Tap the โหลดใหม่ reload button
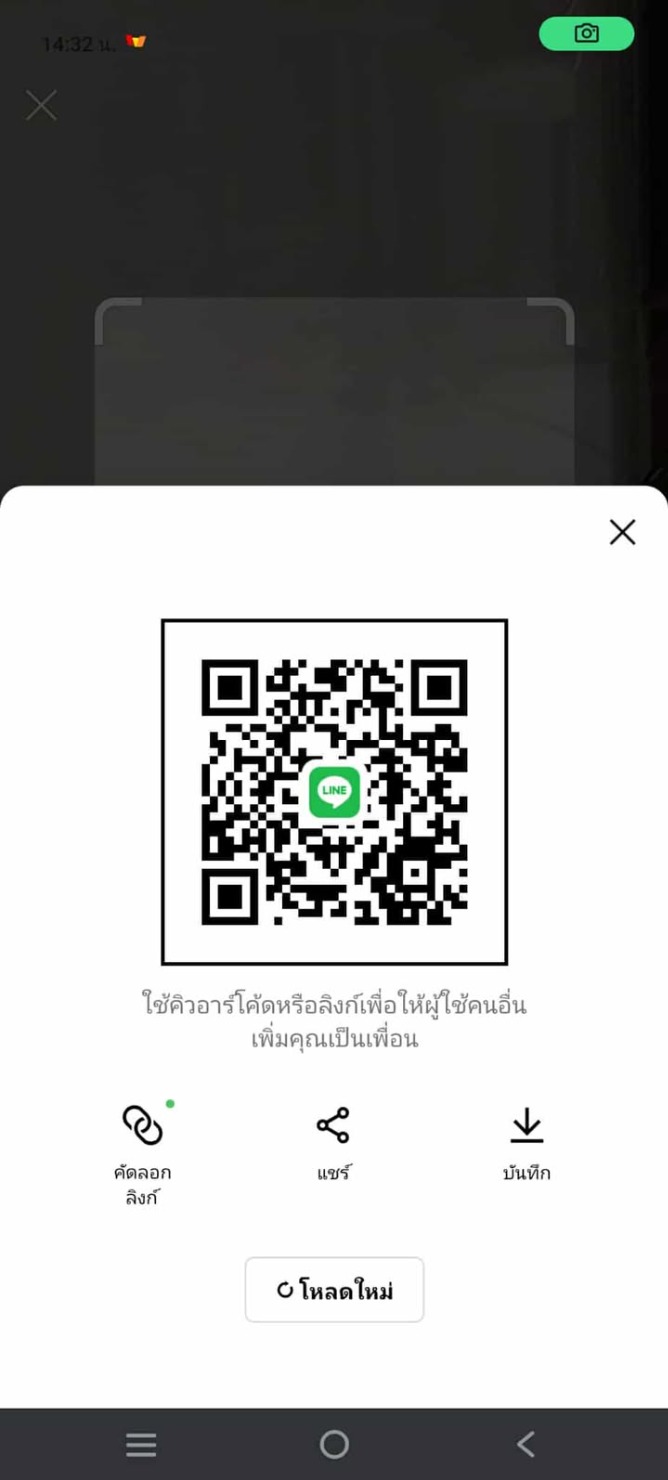This screenshot has height=1480, width=668. 334,1290
